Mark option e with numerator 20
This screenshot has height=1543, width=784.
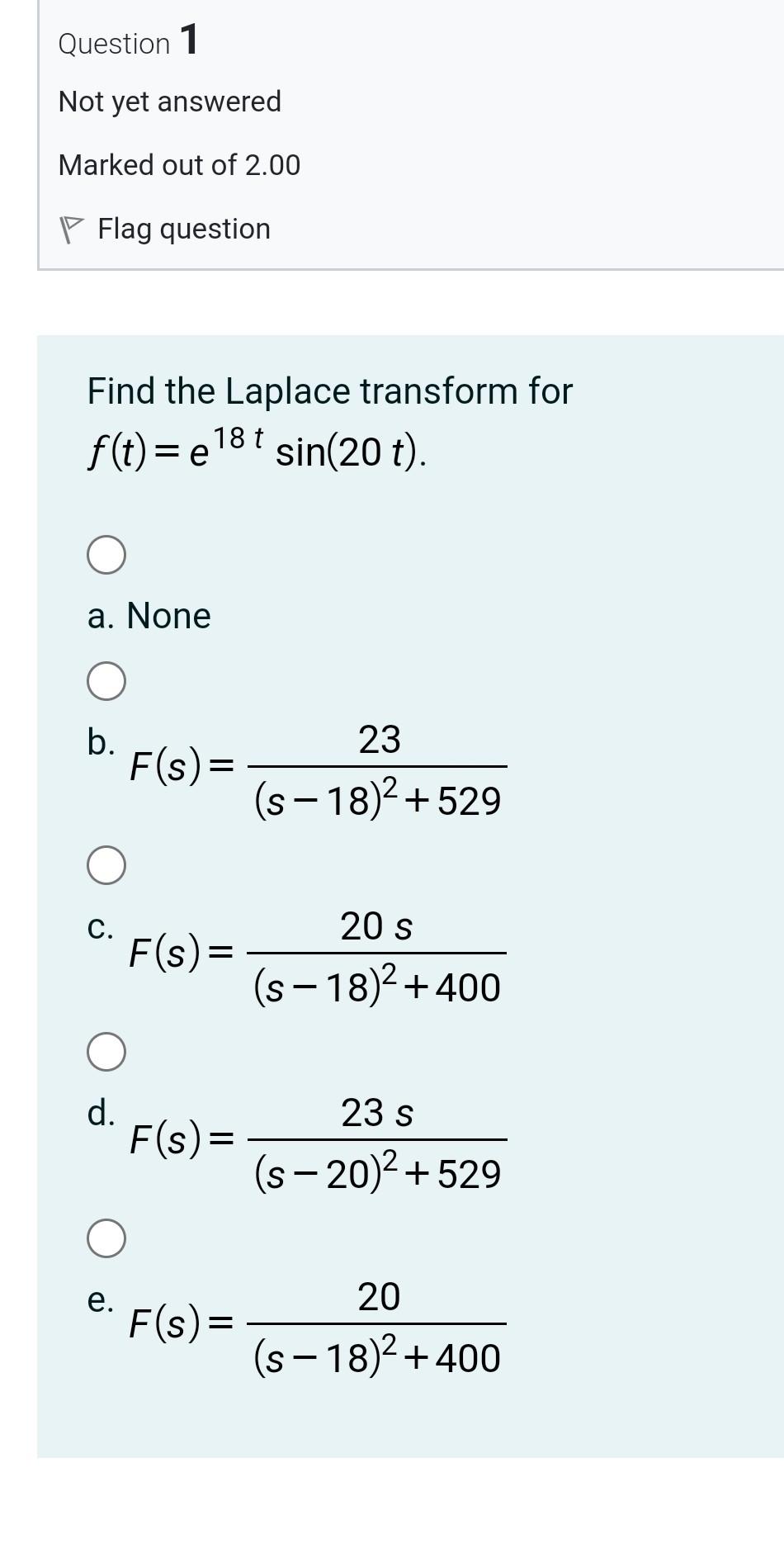point(106,1238)
